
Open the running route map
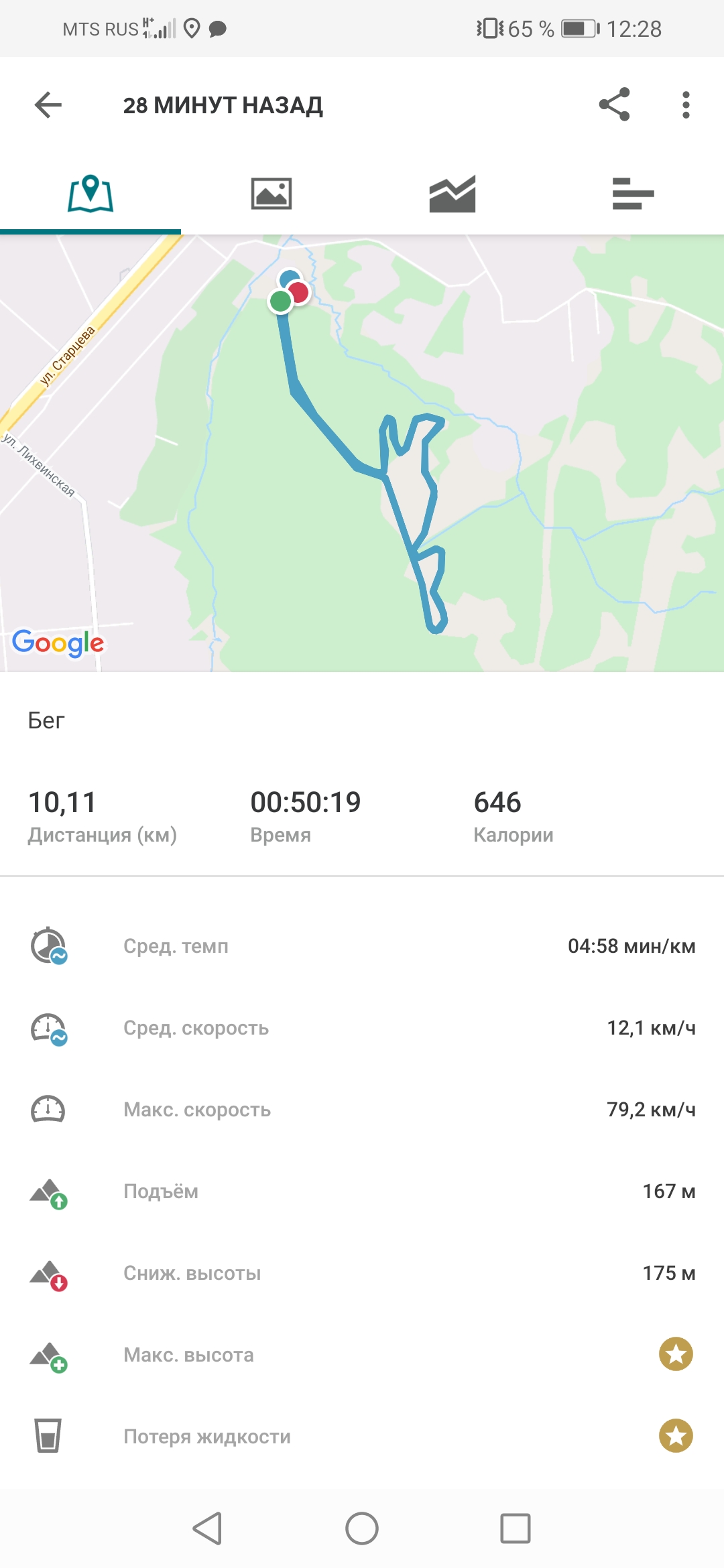pos(362,453)
